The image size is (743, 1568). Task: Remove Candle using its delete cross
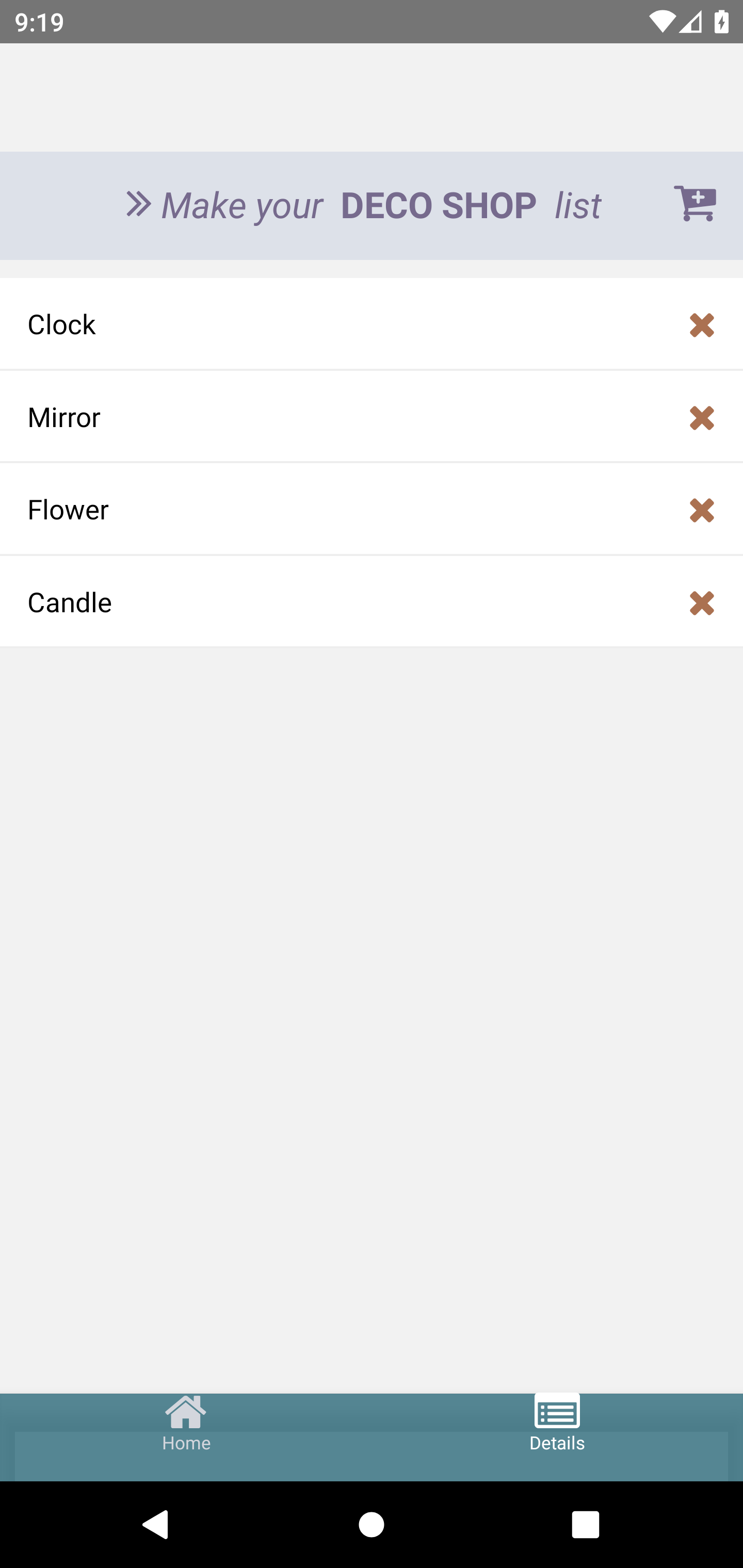point(702,602)
